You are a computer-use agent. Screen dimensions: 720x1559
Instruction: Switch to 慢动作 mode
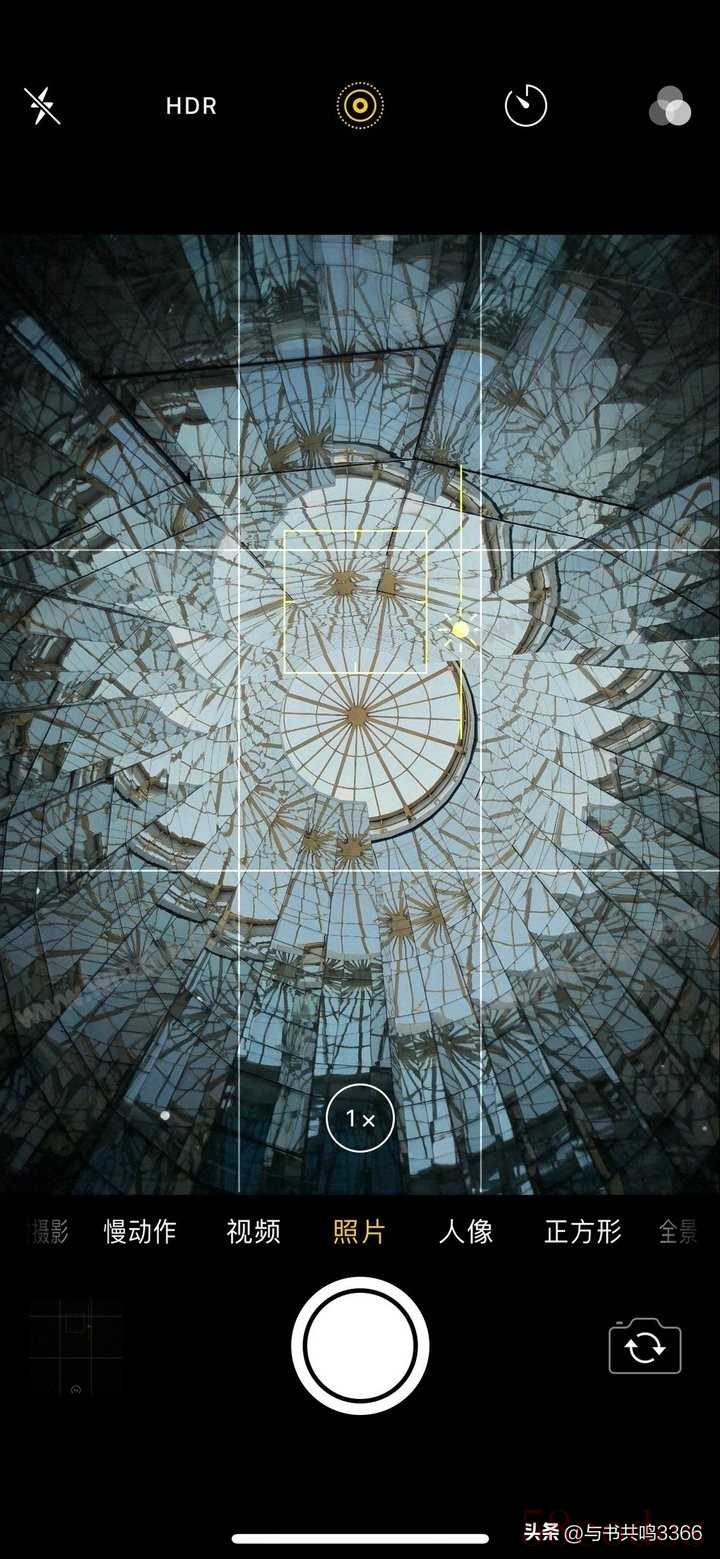tap(140, 1232)
